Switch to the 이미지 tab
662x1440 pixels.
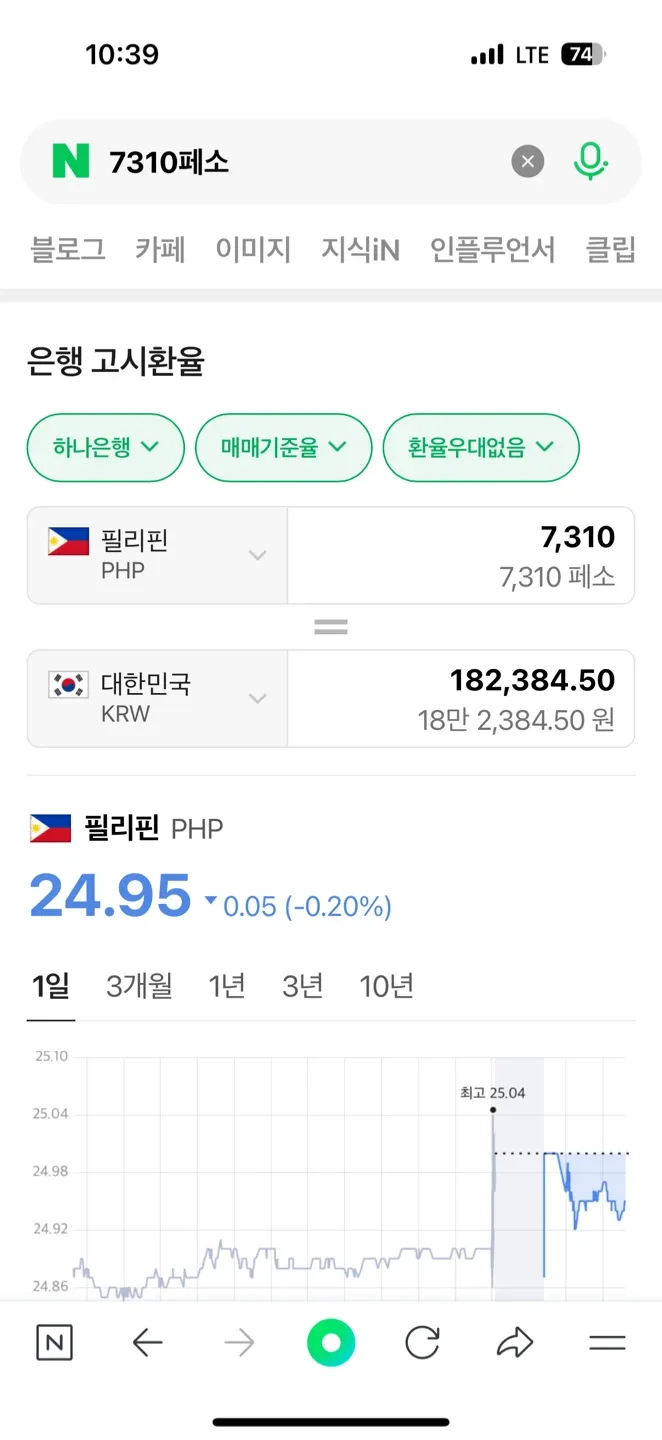coord(253,249)
